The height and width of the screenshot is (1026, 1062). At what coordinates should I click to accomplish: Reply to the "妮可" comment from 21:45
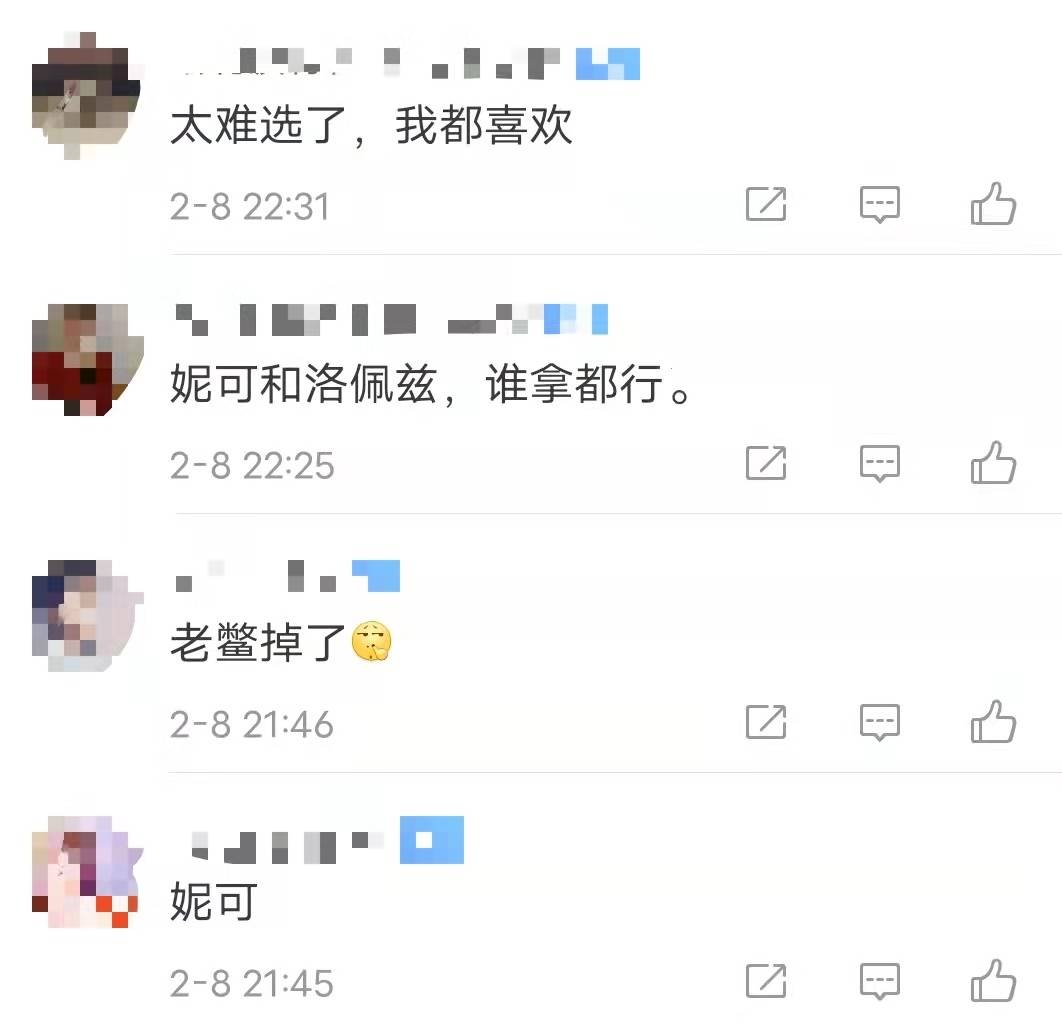tap(880, 982)
